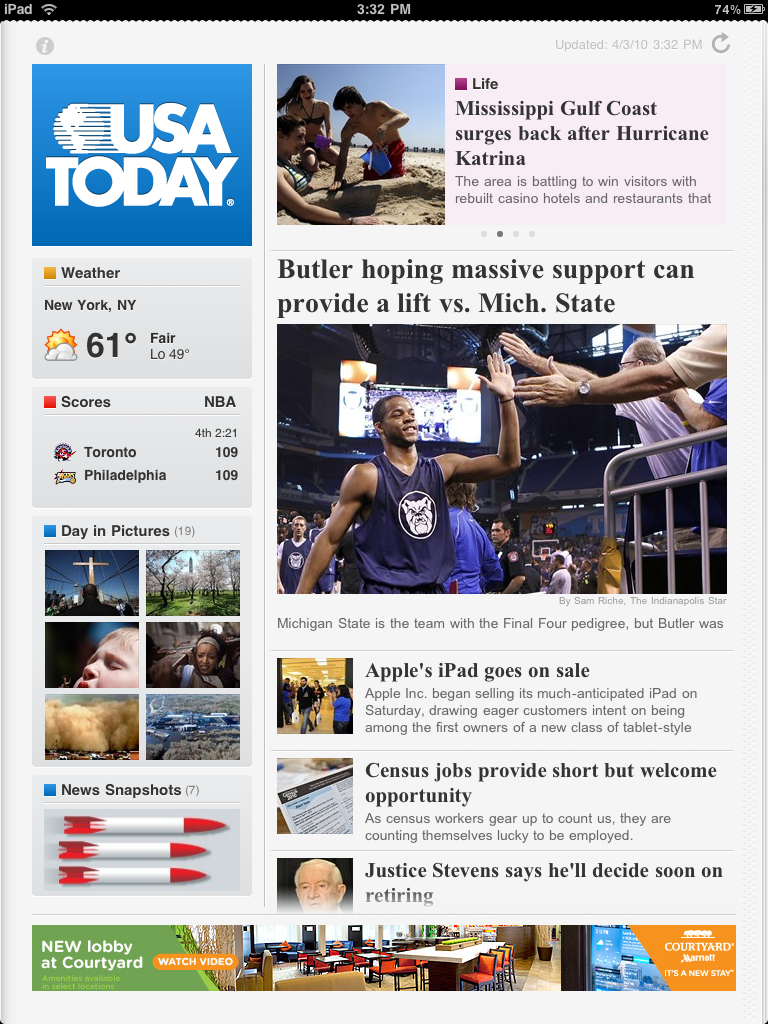
Task: View the woman in headscarf photo
Action: (193, 655)
